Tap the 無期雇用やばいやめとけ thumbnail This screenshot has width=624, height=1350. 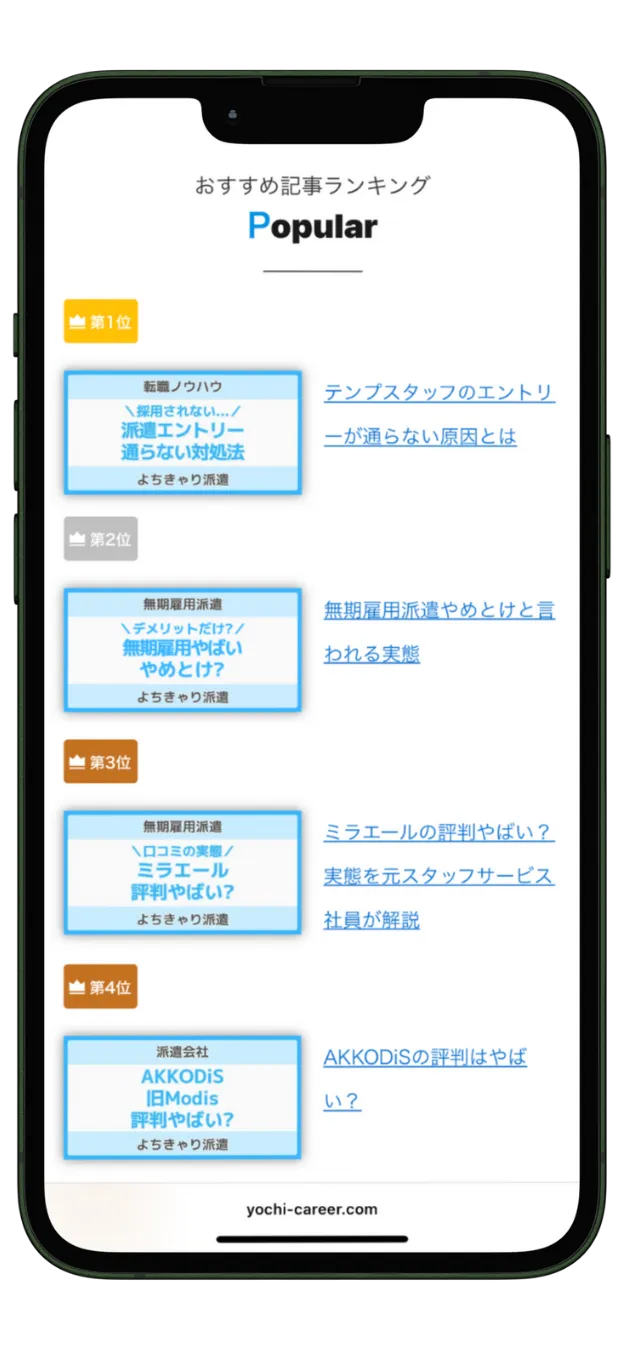click(183, 650)
